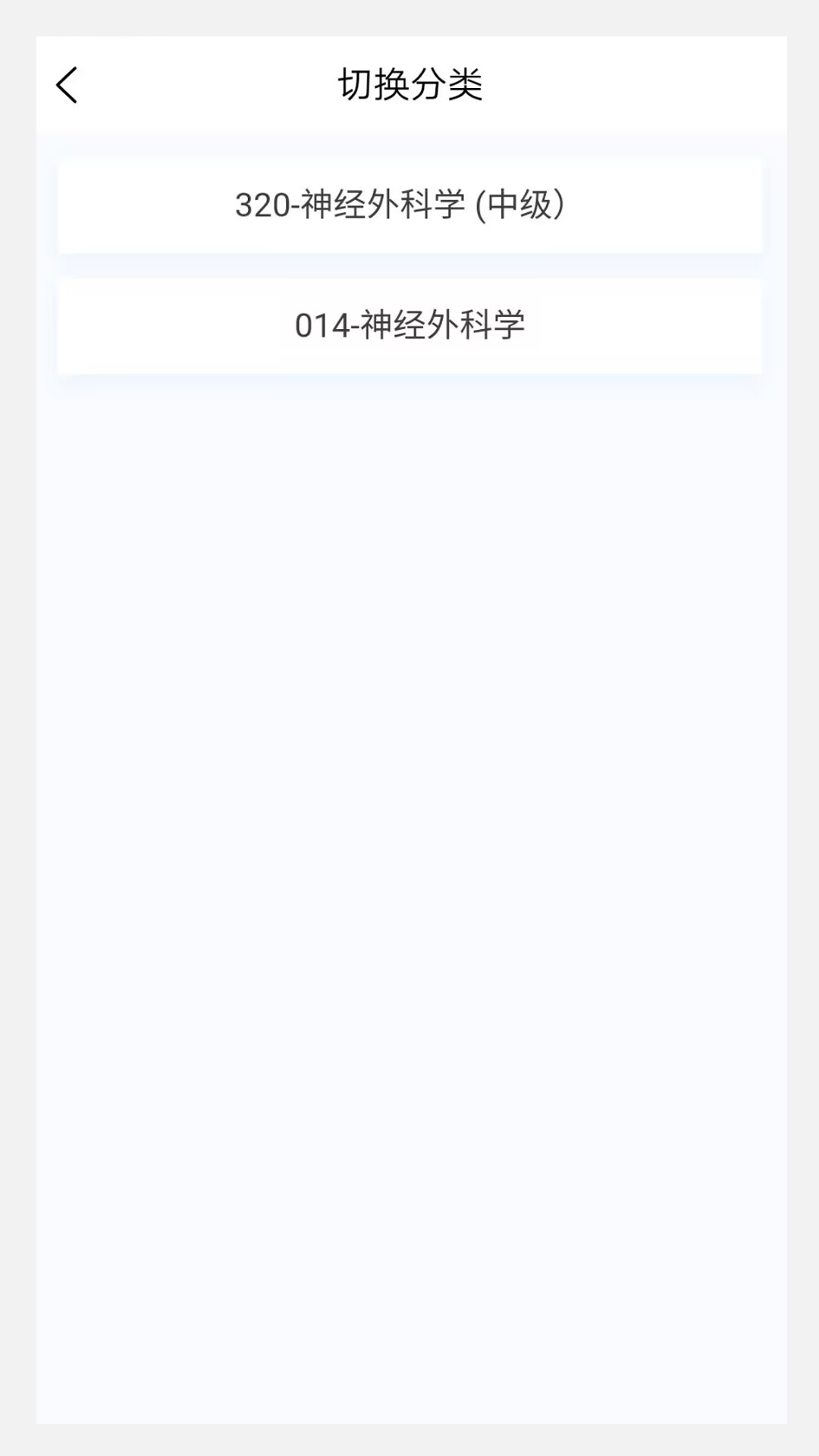
Task: Switch to the 014-神经外科学 classification
Action: point(409,326)
